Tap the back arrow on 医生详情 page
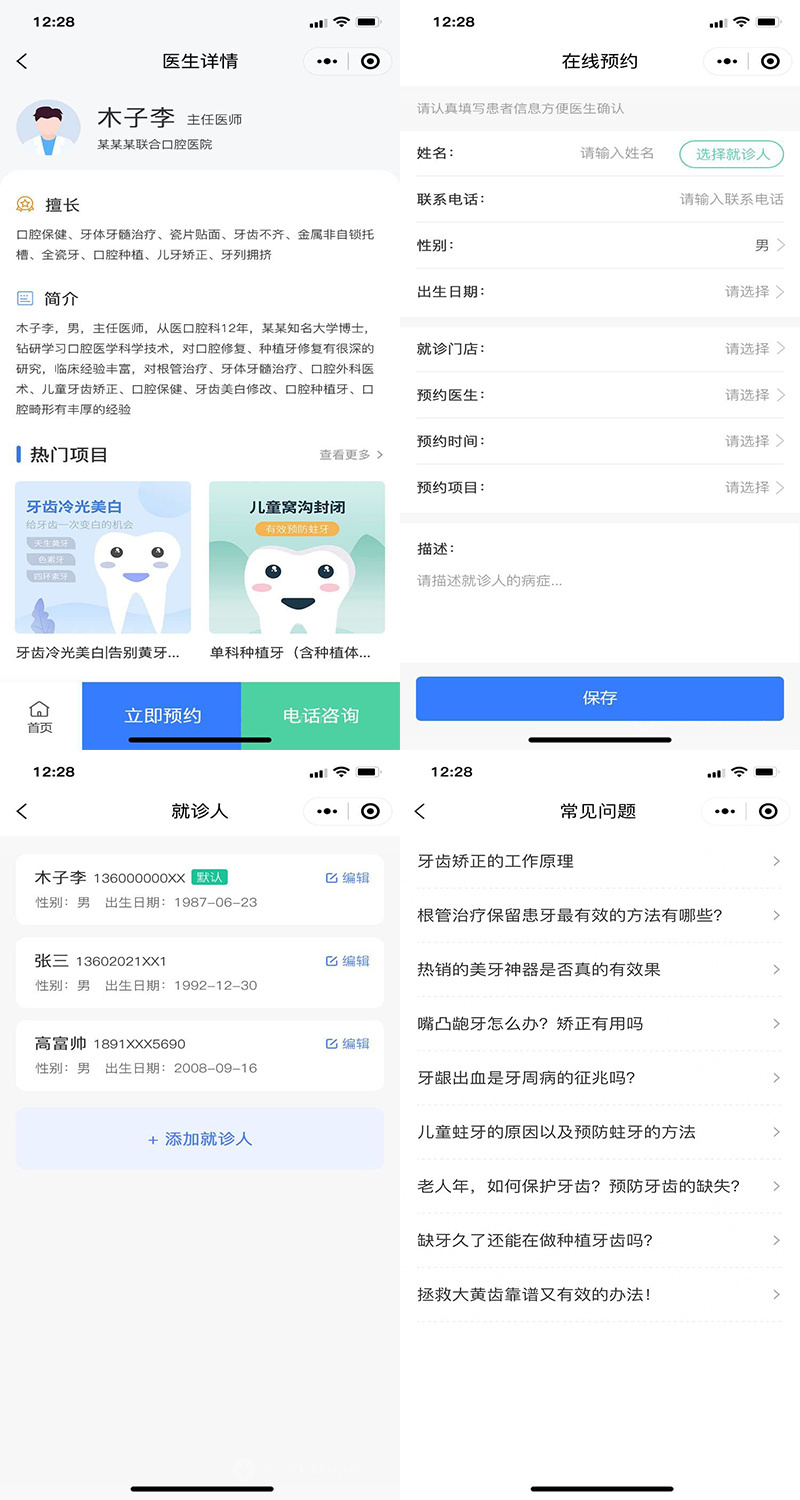This screenshot has width=800, height=1500. pyautogui.click(x=22, y=61)
